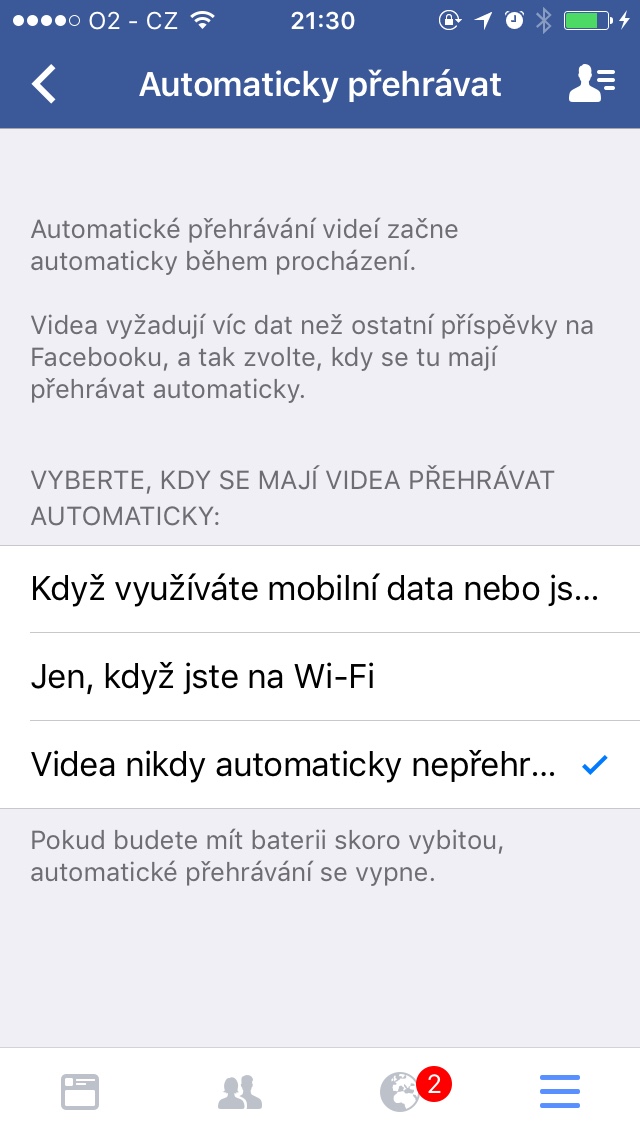Image resolution: width=640 pixels, height=1136 pixels.
Task: Open the friend requests tab
Action: 240,1092
